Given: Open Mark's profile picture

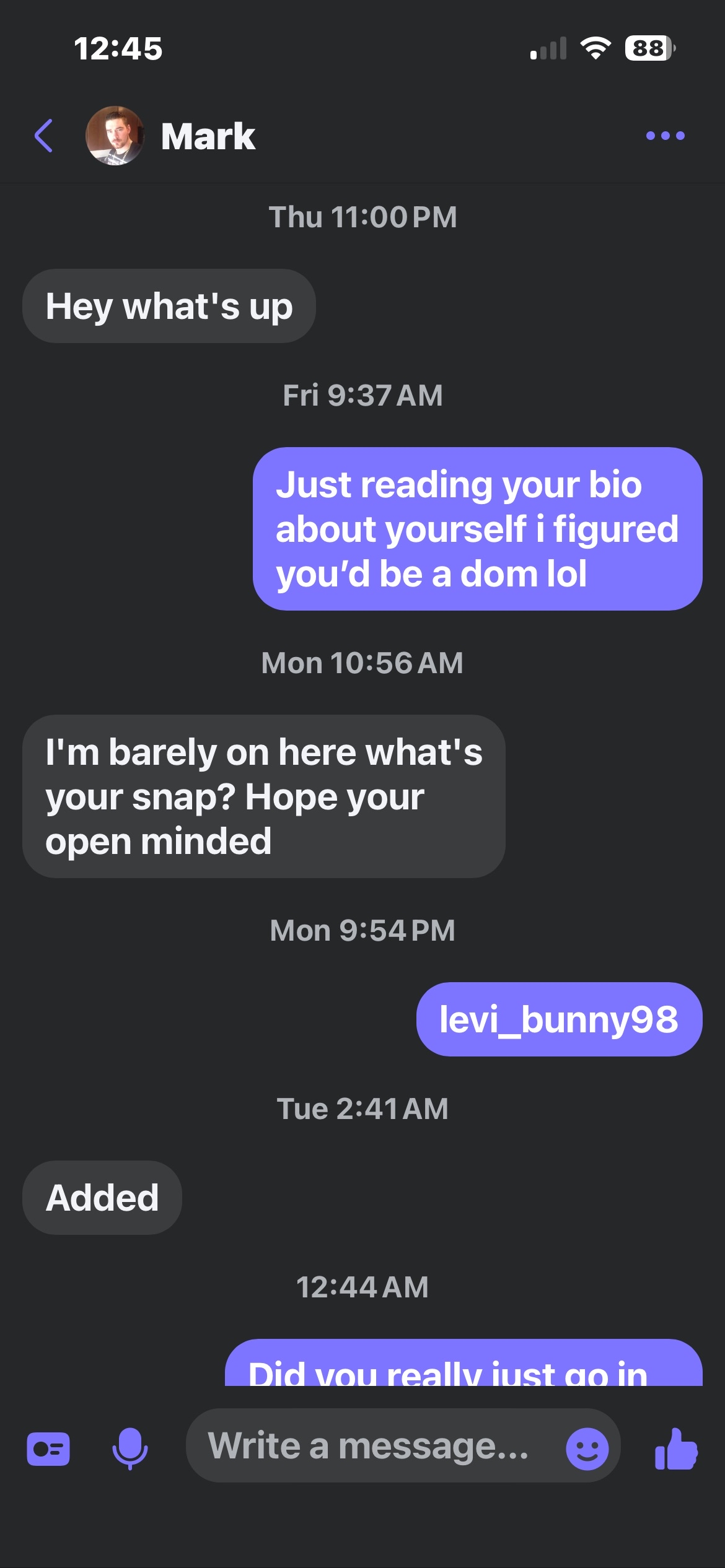Looking at the screenshot, I should coord(115,136).
